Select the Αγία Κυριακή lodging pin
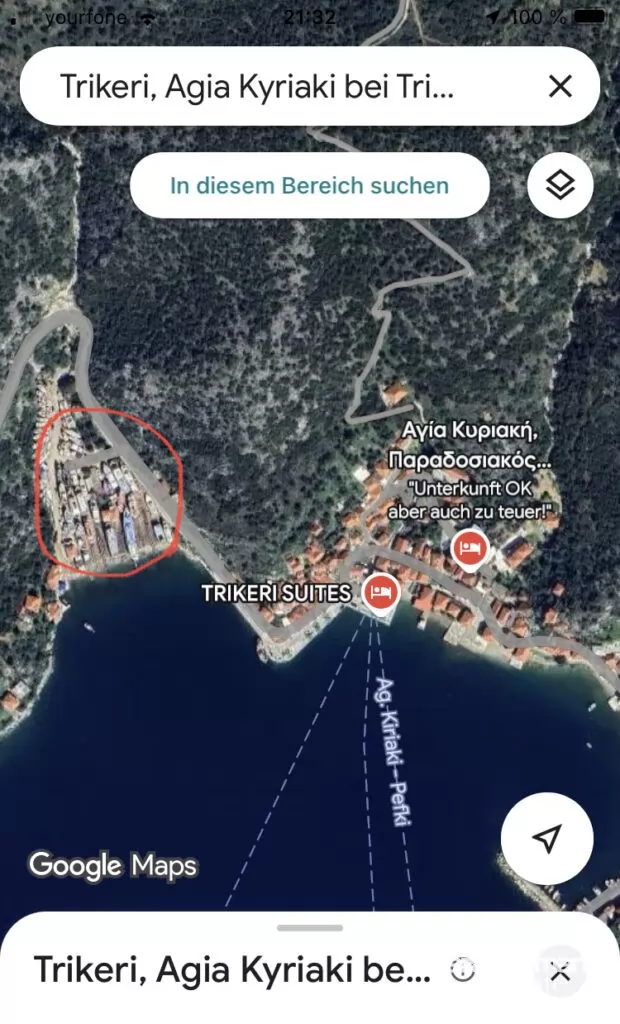The height and width of the screenshot is (1024, 620). click(469, 547)
